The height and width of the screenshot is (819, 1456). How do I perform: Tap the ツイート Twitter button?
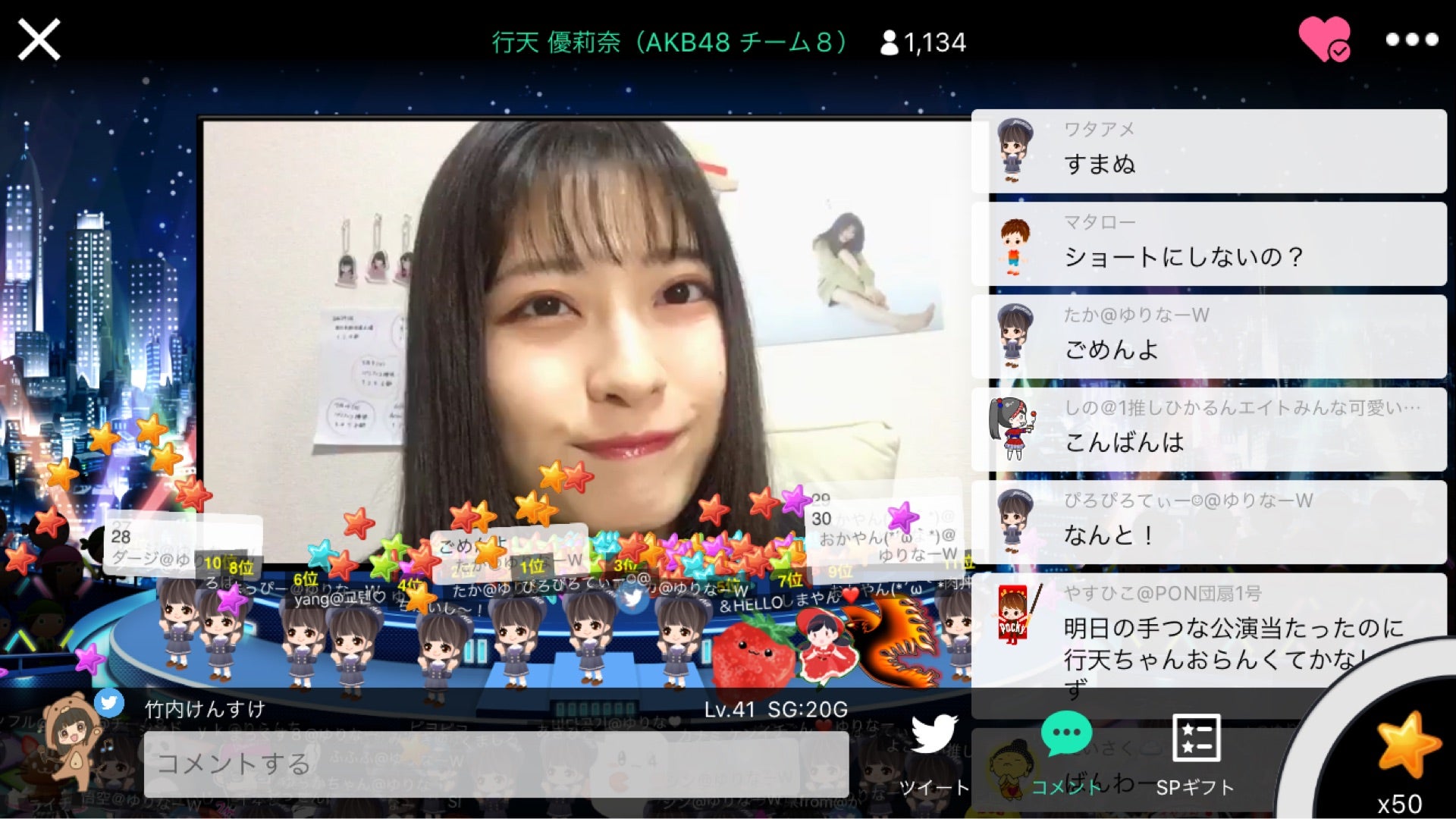934,753
